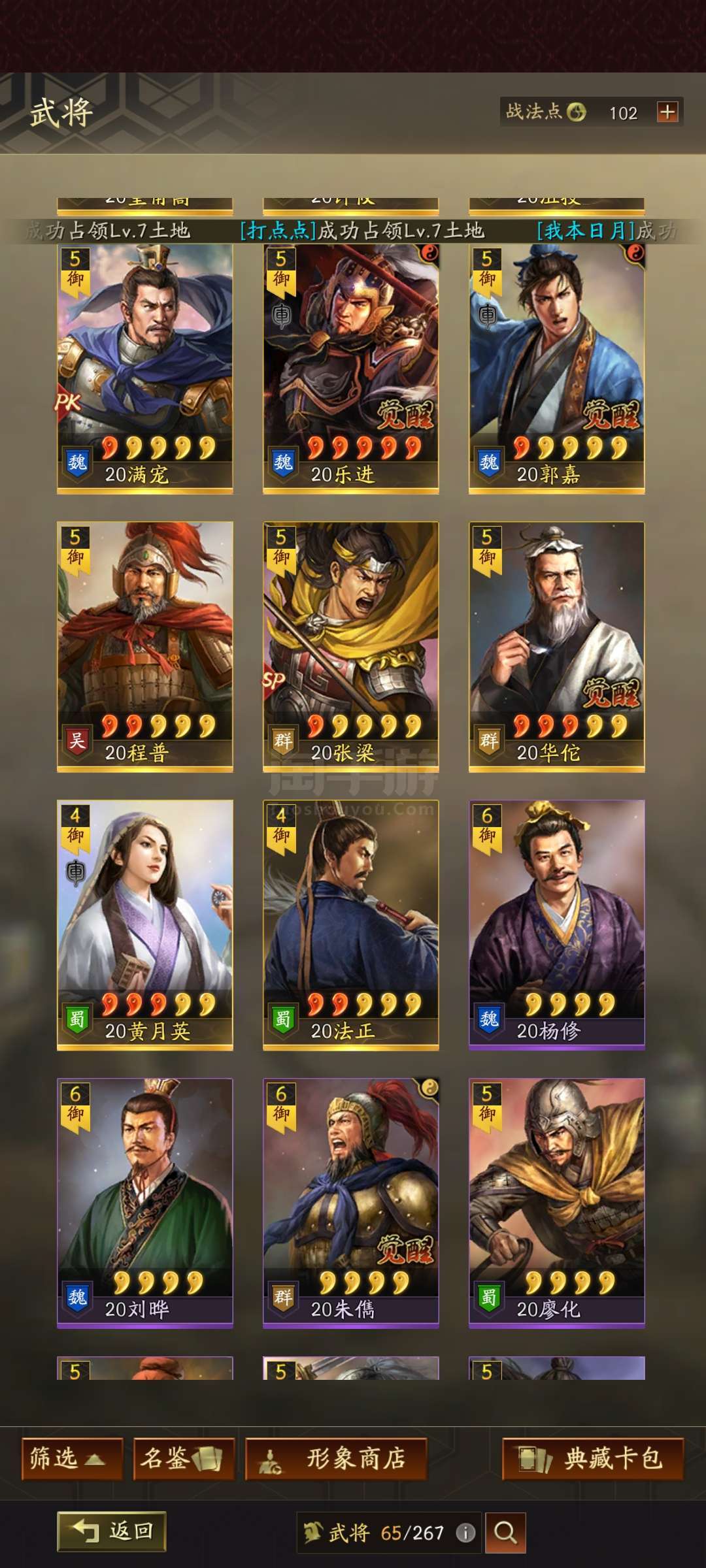Search generals with the magnifier icon
Viewport: 706px width, 1568px height.
pyautogui.click(x=505, y=1533)
